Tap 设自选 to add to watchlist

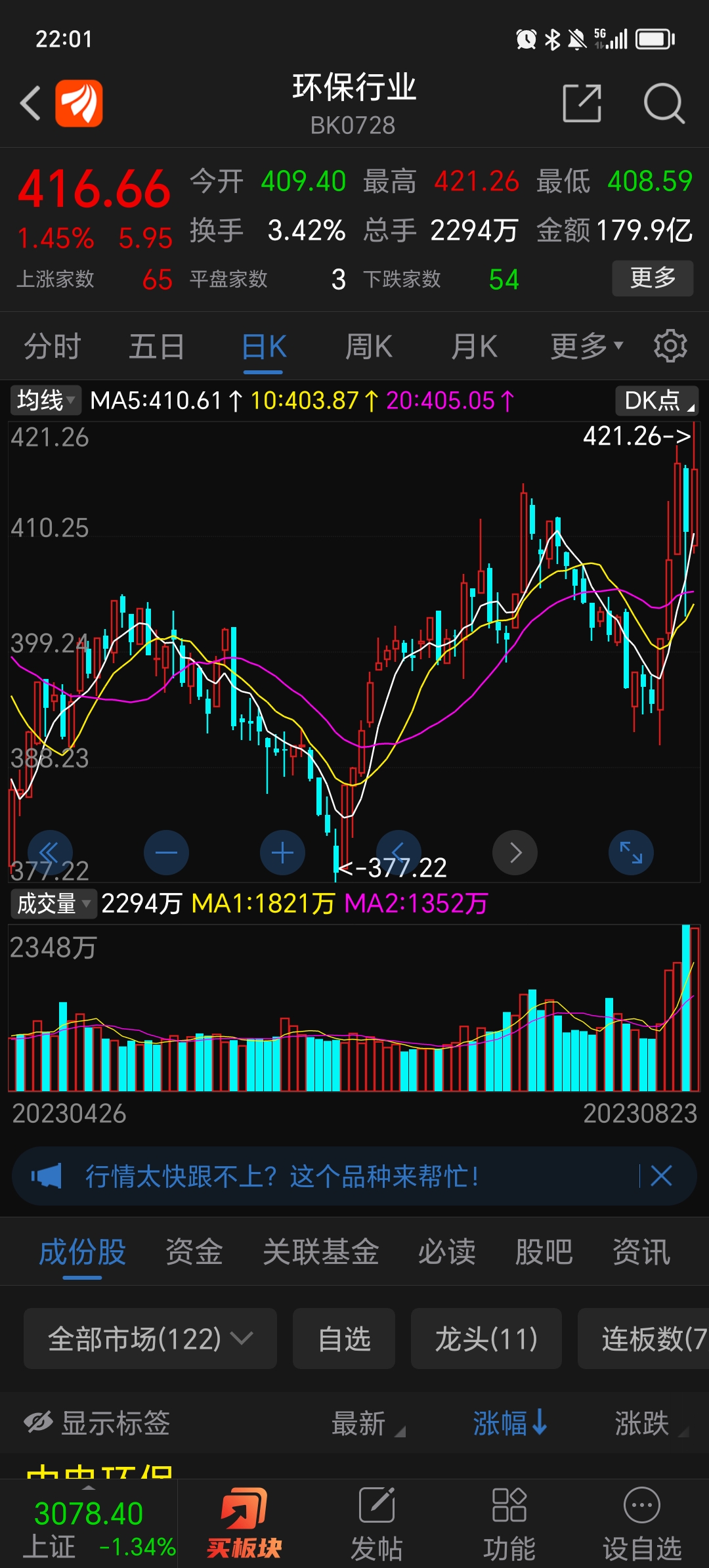coord(642,1523)
